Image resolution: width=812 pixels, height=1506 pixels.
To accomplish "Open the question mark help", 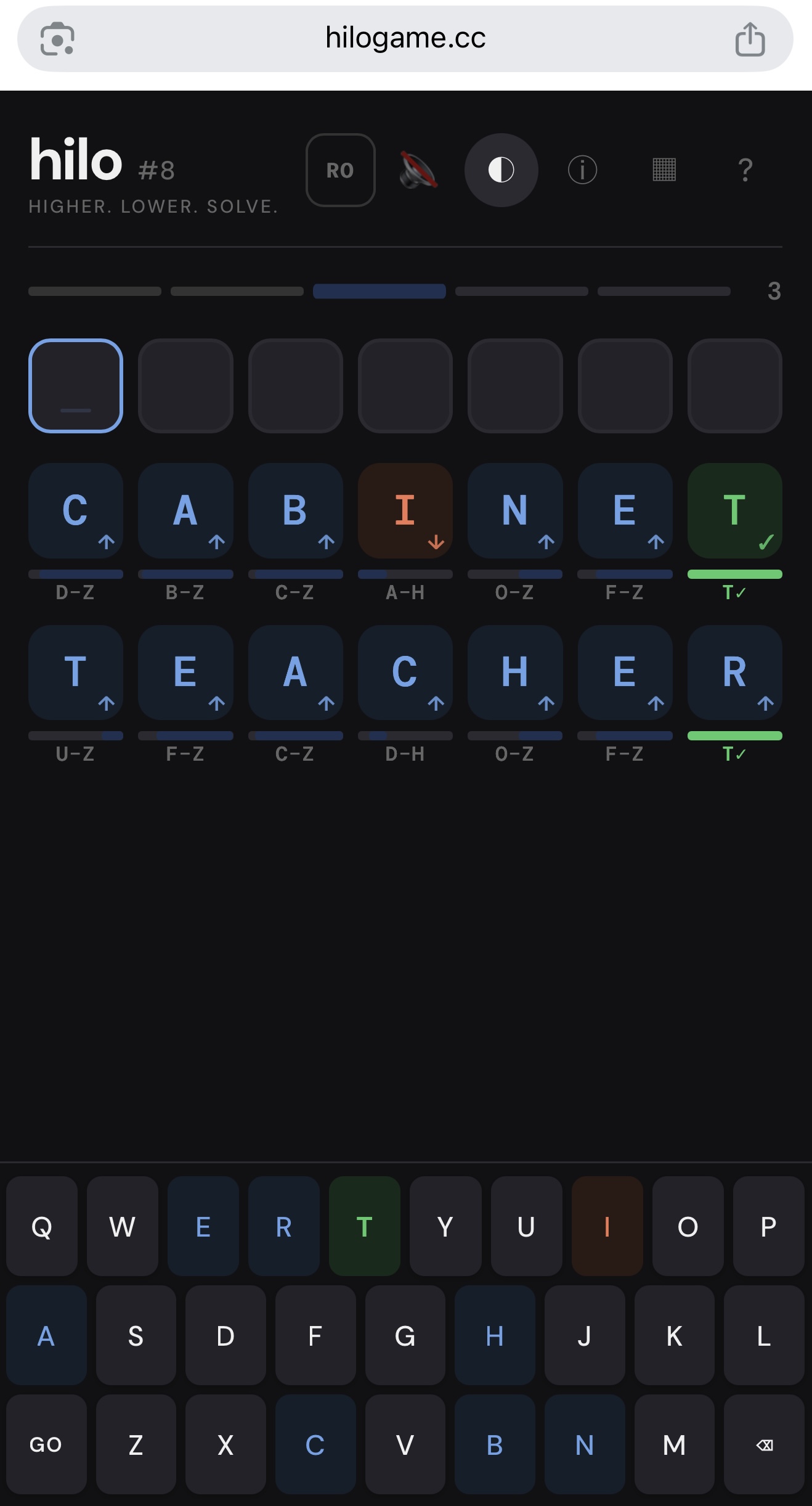I will (745, 170).
